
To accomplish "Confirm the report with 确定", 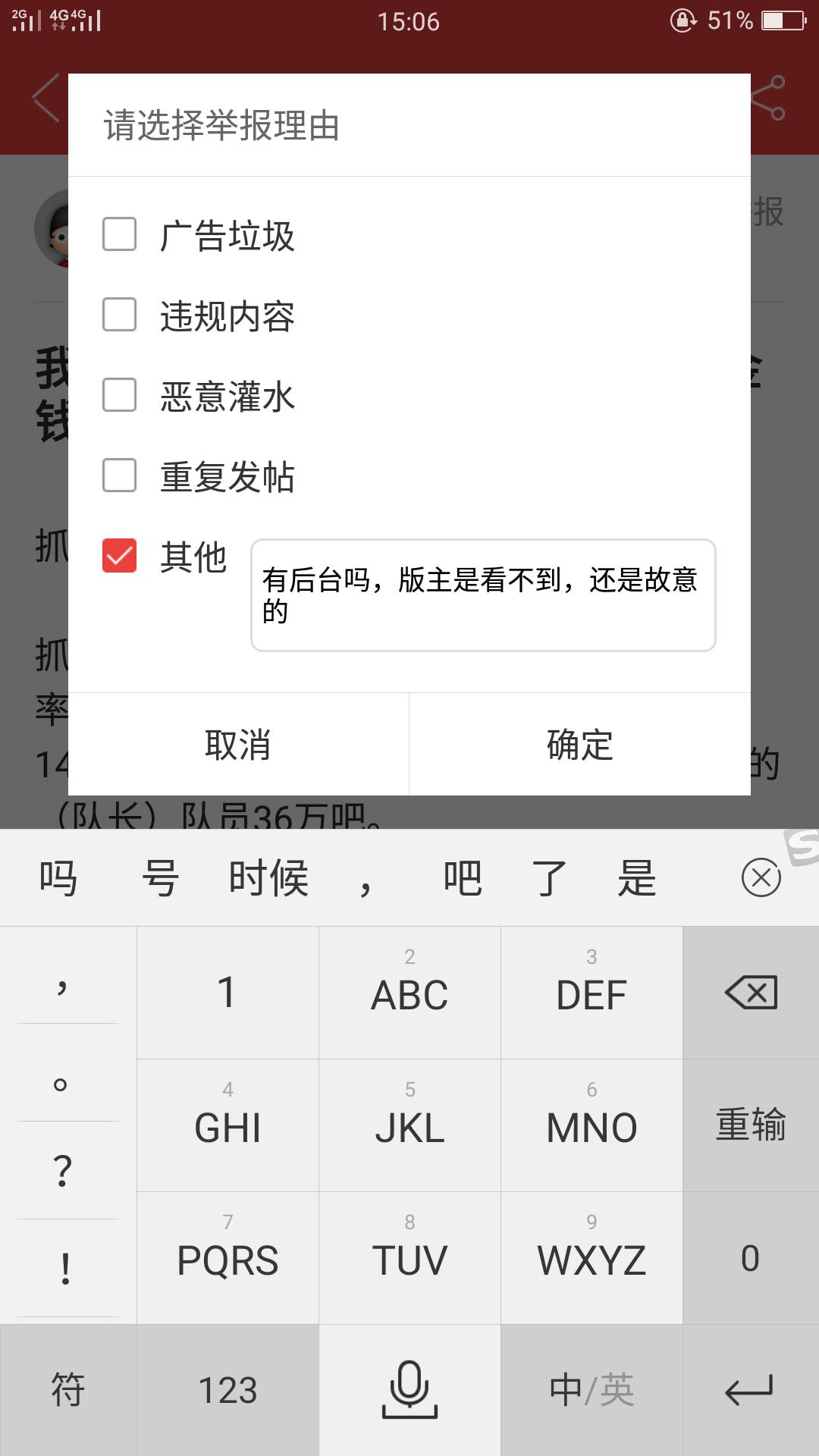I will 580,745.
